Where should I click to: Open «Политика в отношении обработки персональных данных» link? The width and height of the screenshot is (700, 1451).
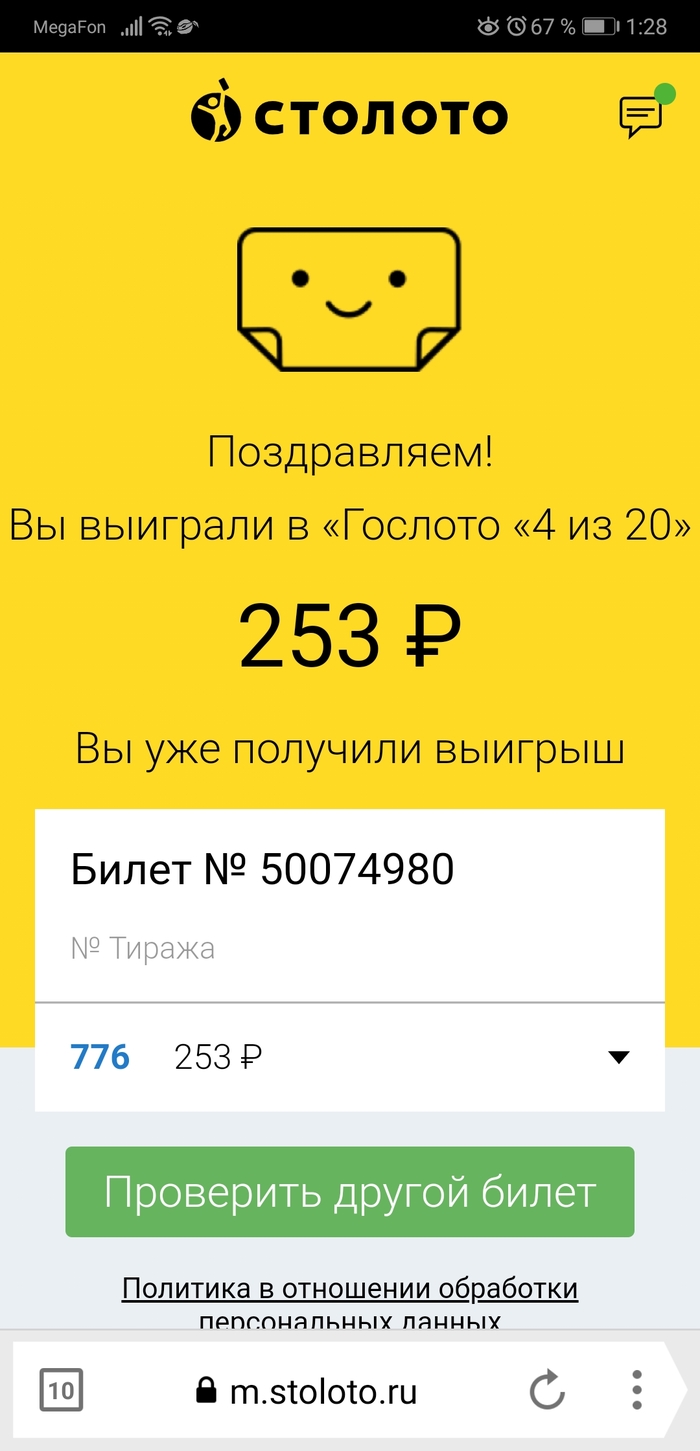tap(350, 1290)
